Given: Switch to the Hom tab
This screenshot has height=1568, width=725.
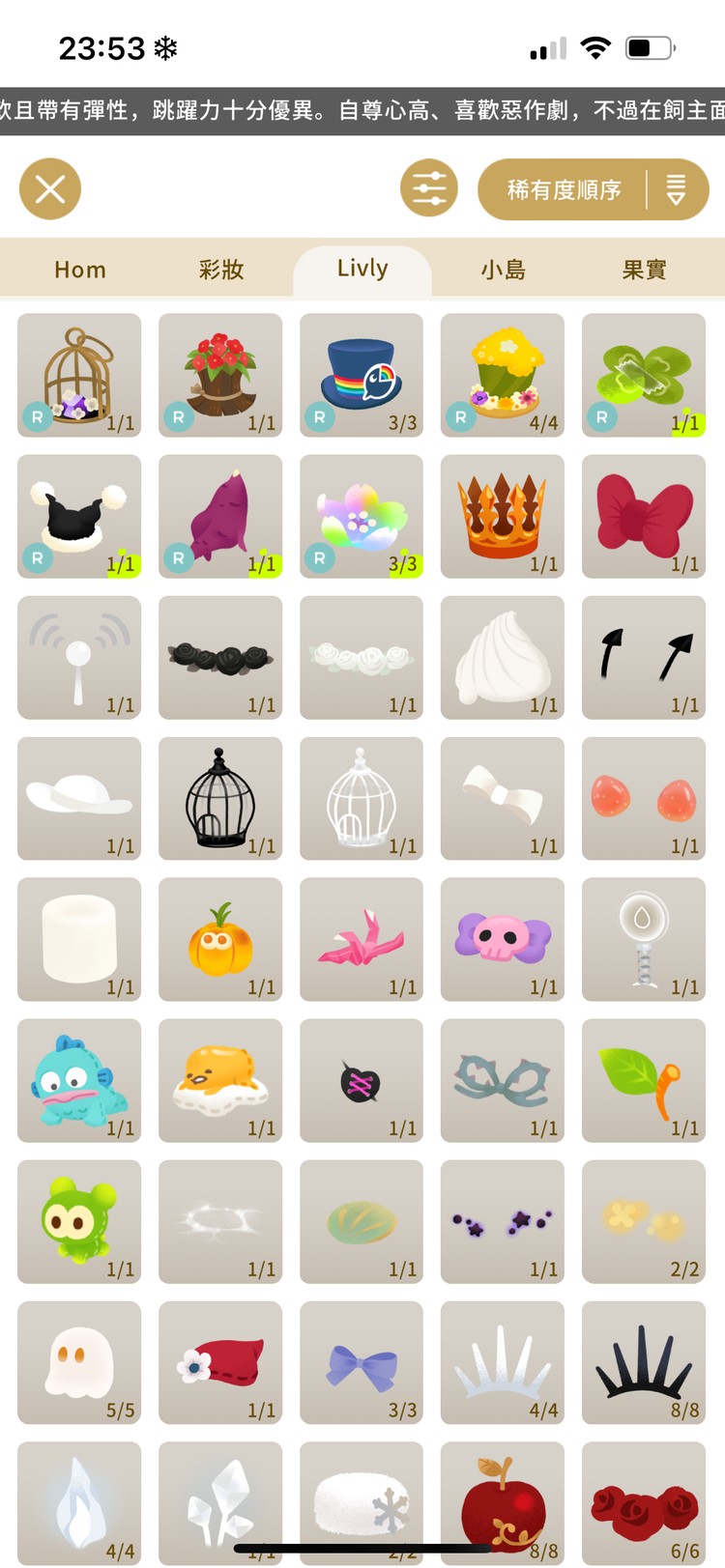Looking at the screenshot, I should (x=80, y=270).
